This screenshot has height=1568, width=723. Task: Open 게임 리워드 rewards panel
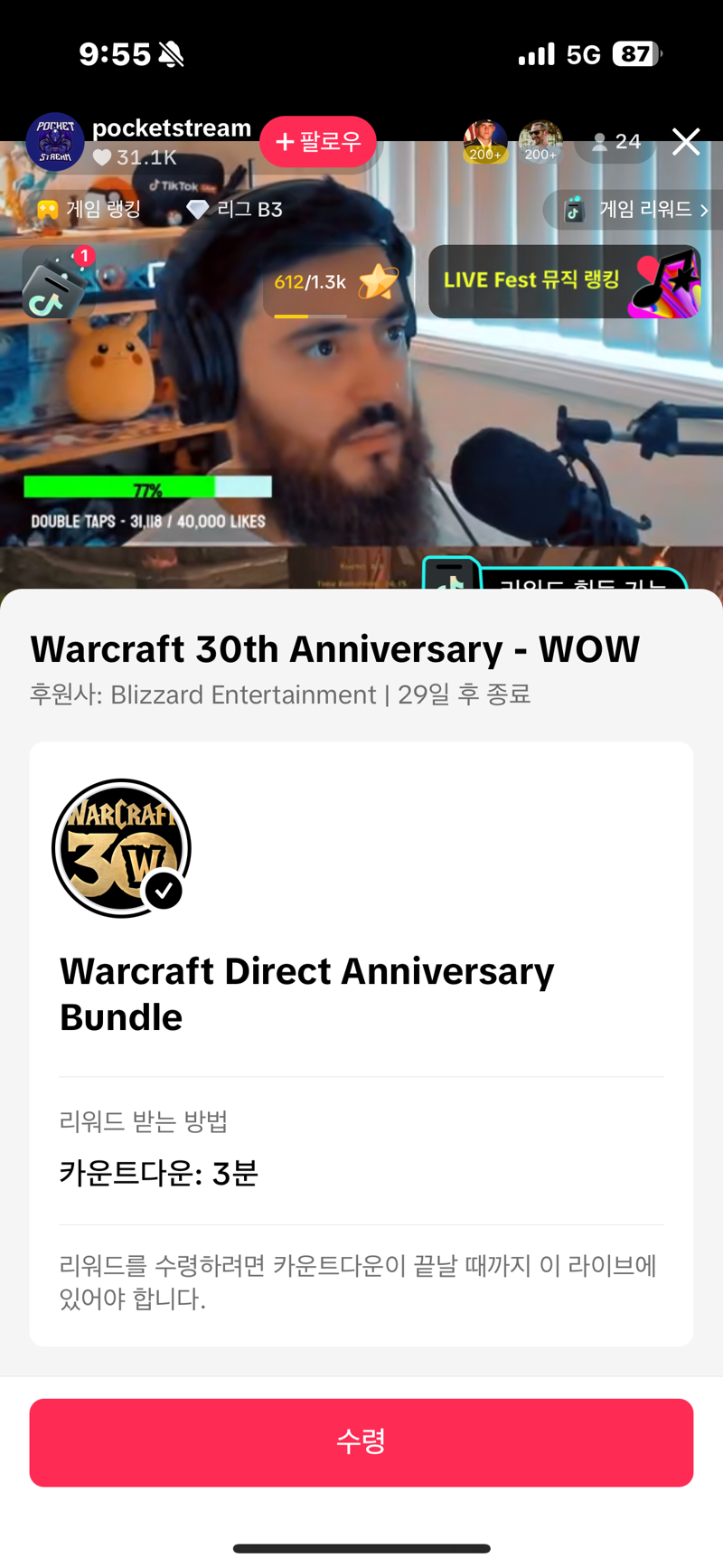(x=636, y=210)
